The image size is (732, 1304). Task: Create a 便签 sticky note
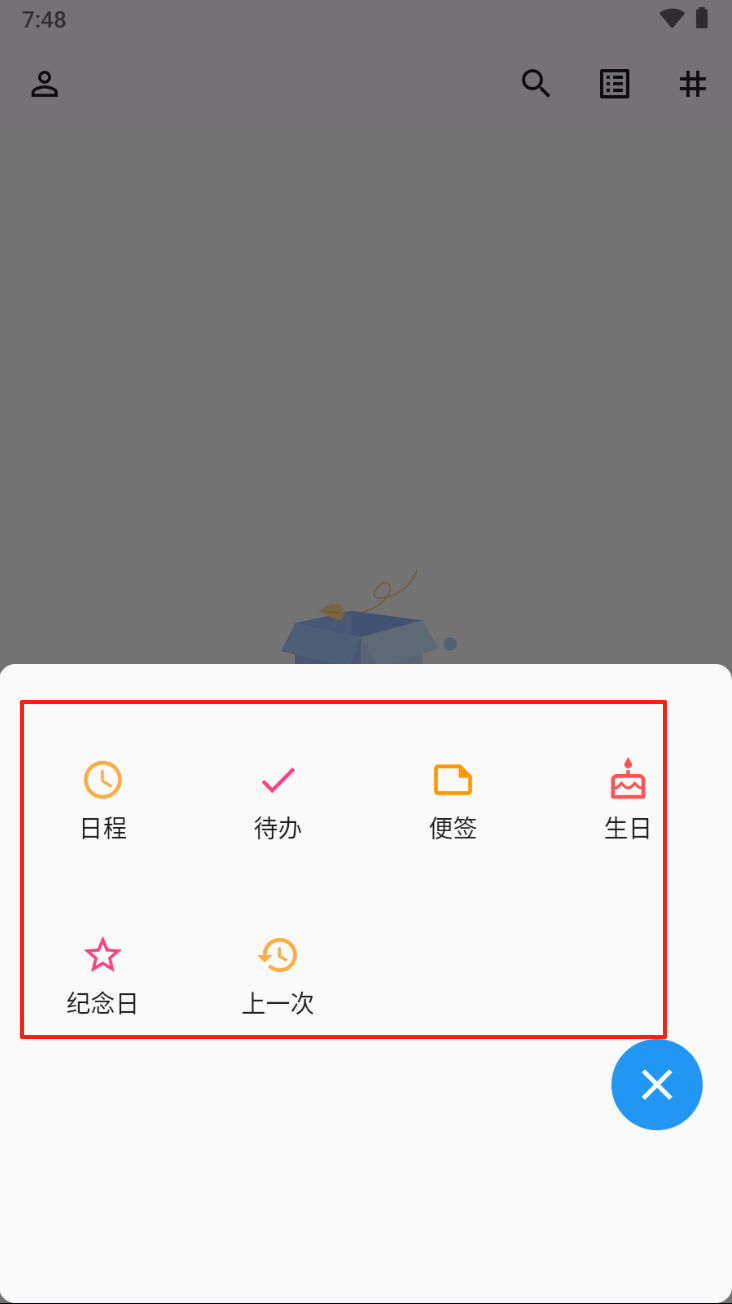453,800
